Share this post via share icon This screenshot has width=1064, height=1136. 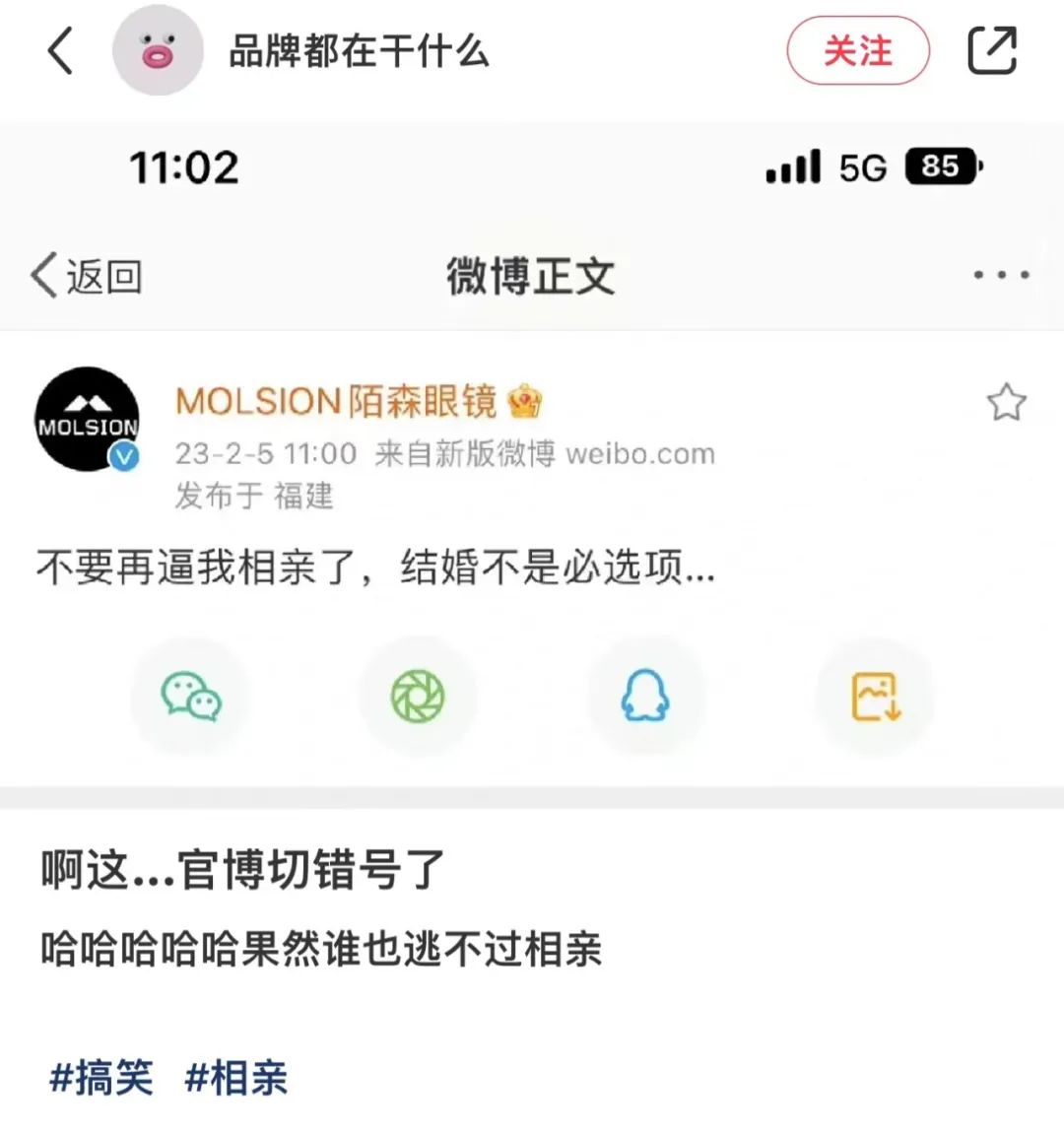[992, 51]
